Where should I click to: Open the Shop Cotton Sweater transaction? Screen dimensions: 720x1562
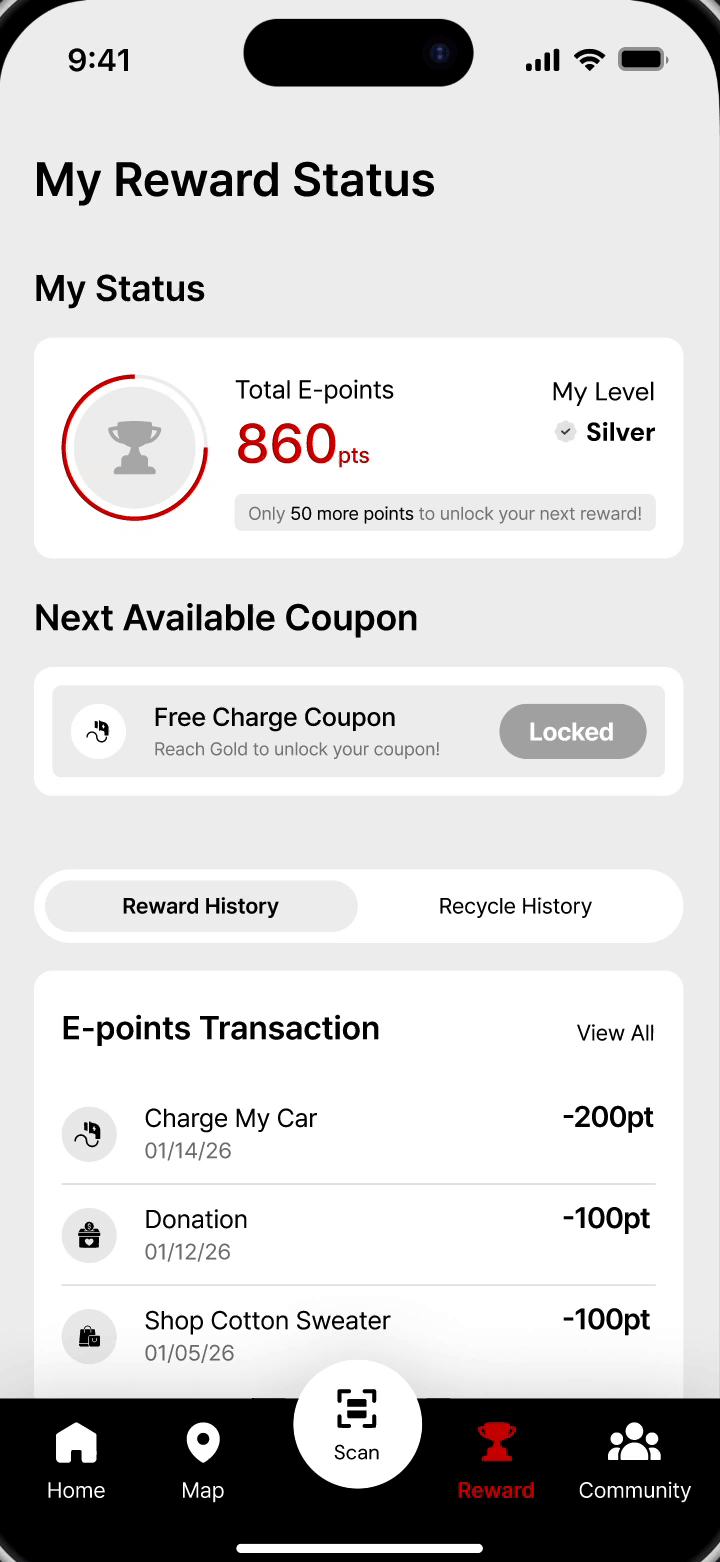pyautogui.click(x=358, y=1335)
